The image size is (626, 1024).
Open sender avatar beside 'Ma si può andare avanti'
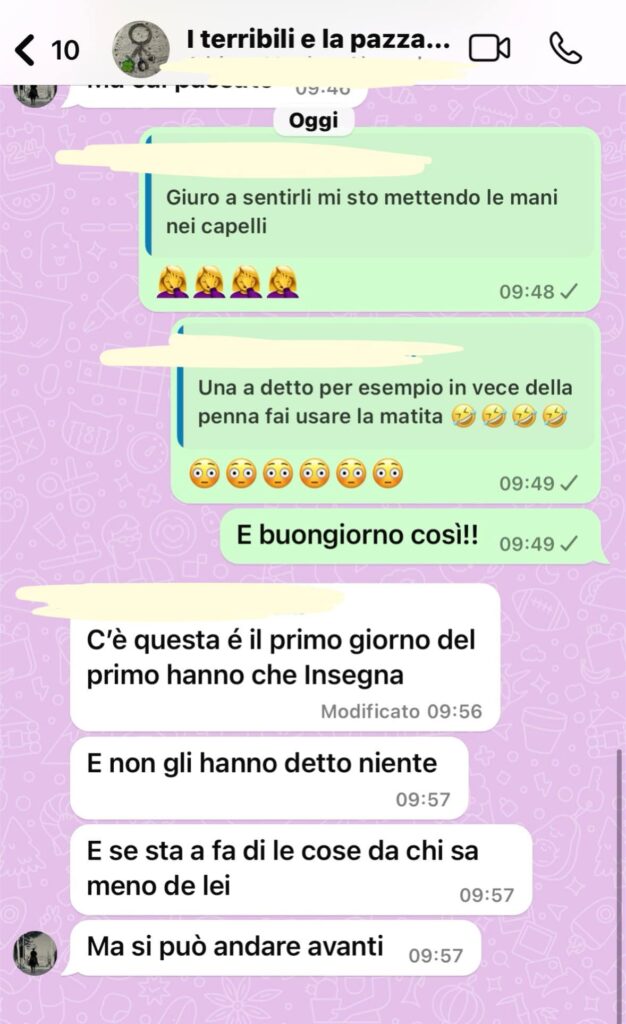[x=34, y=951]
